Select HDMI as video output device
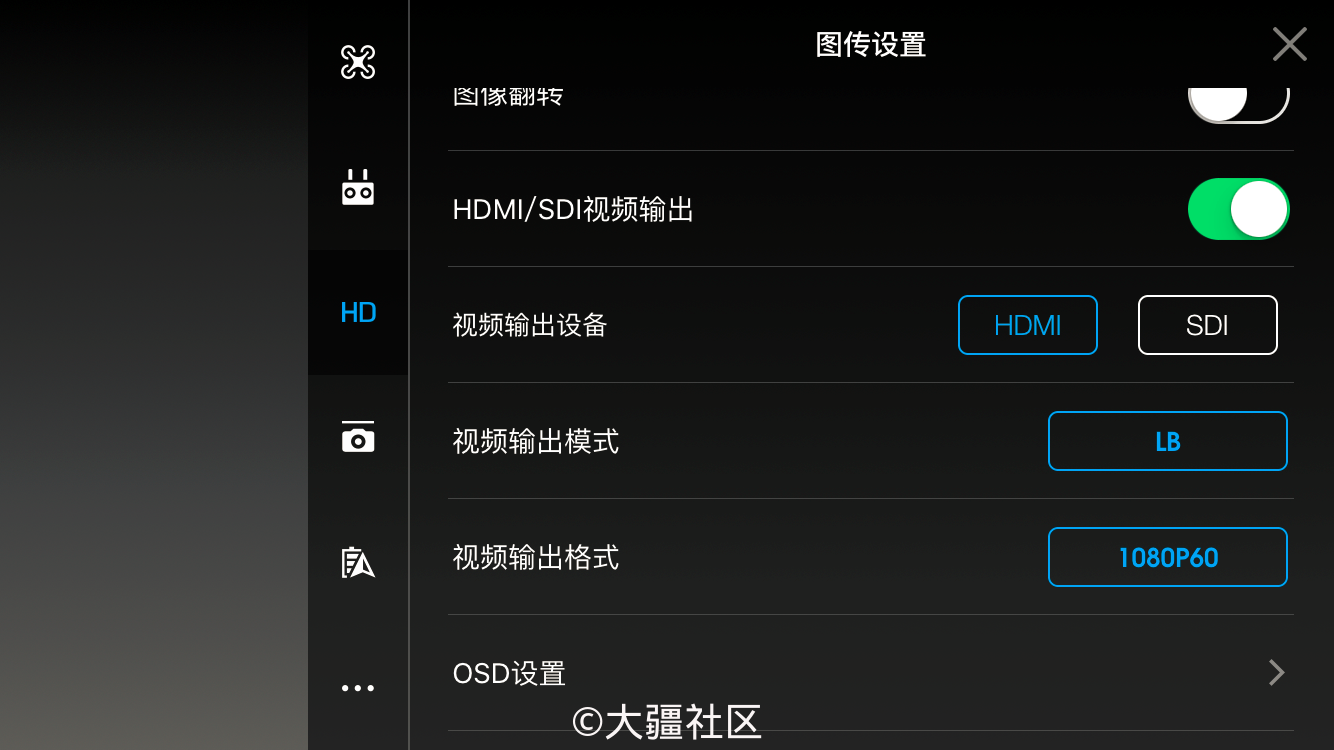The width and height of the screenshot is (1334, 750). (1027, 325)
